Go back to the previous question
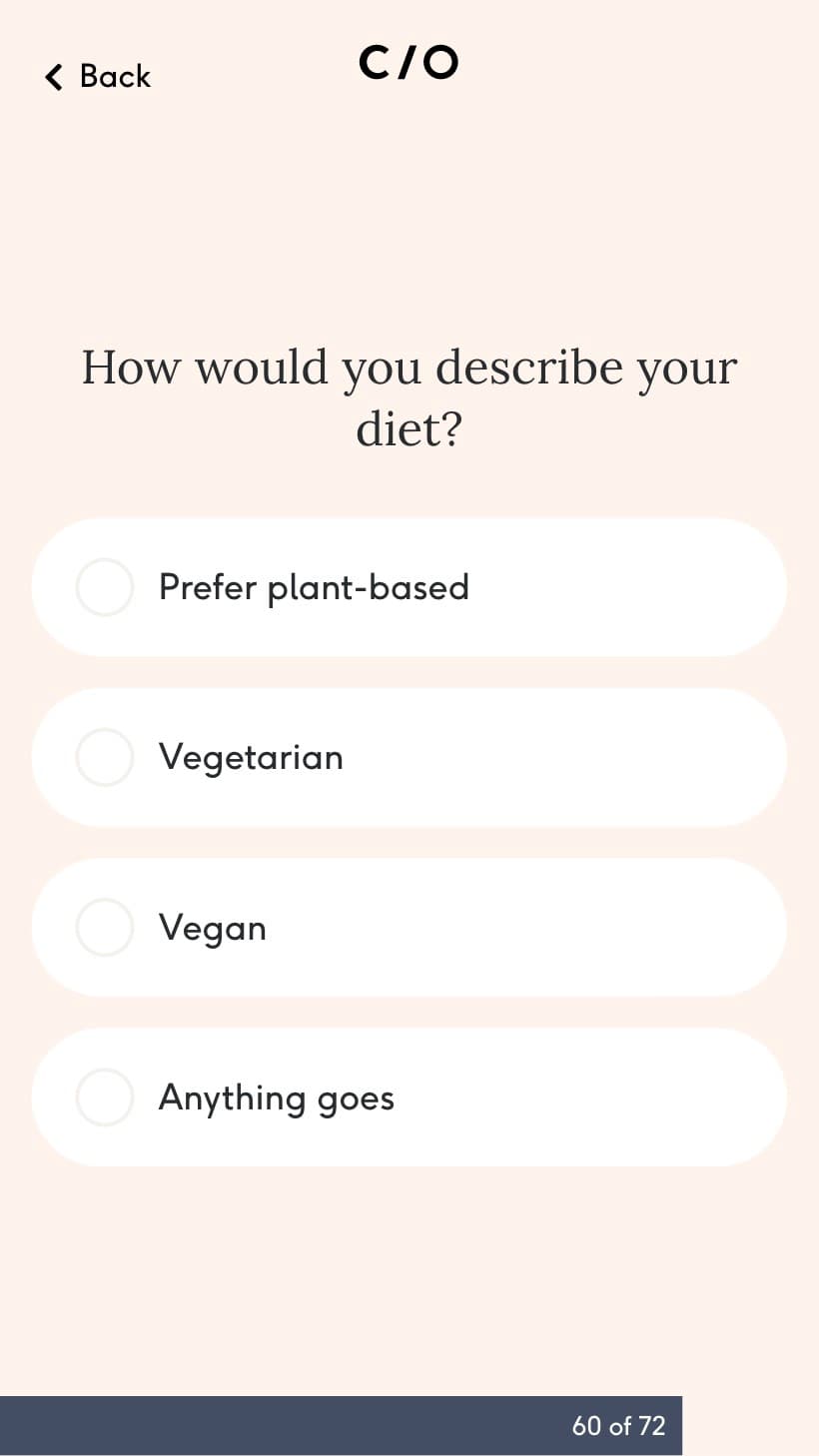 click(98, 76)
